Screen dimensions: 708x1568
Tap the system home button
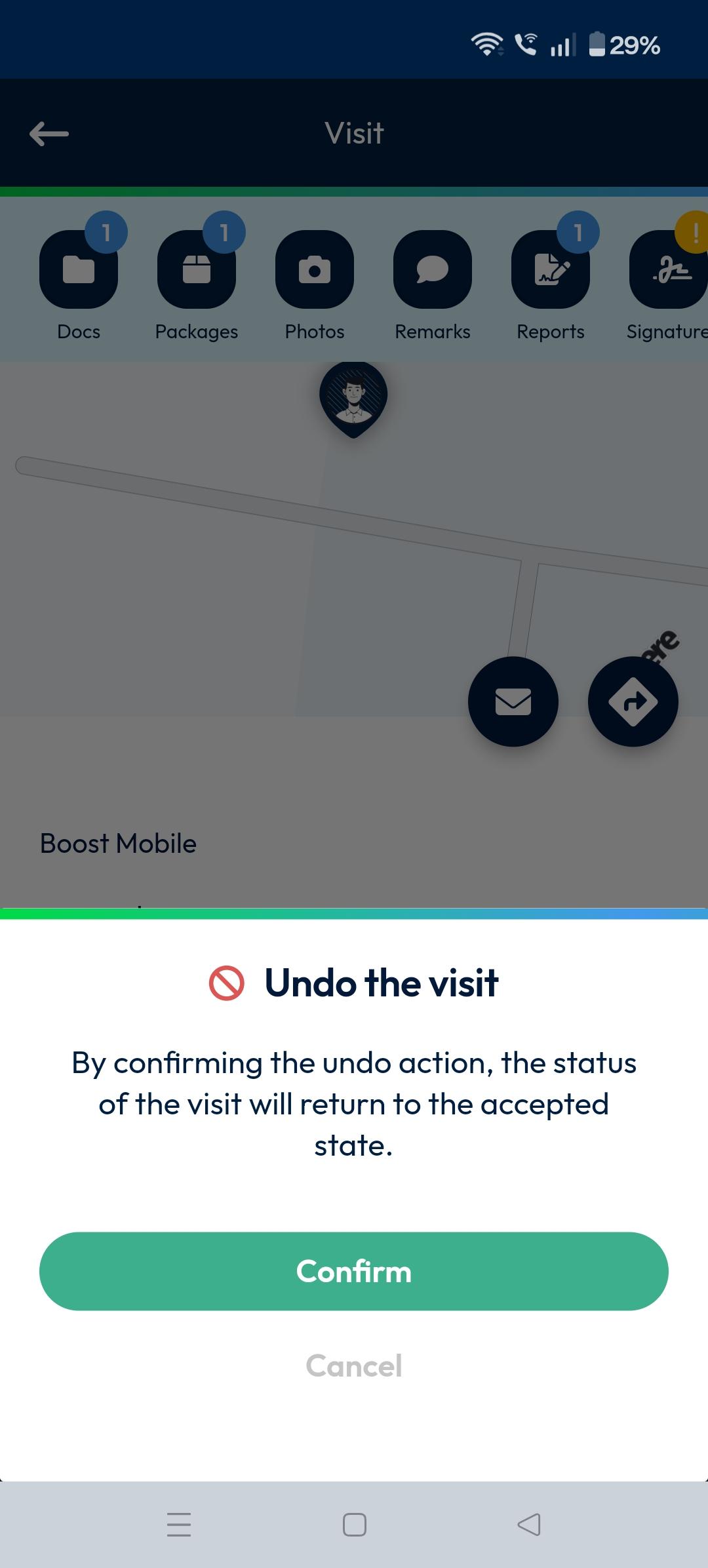355,1525
